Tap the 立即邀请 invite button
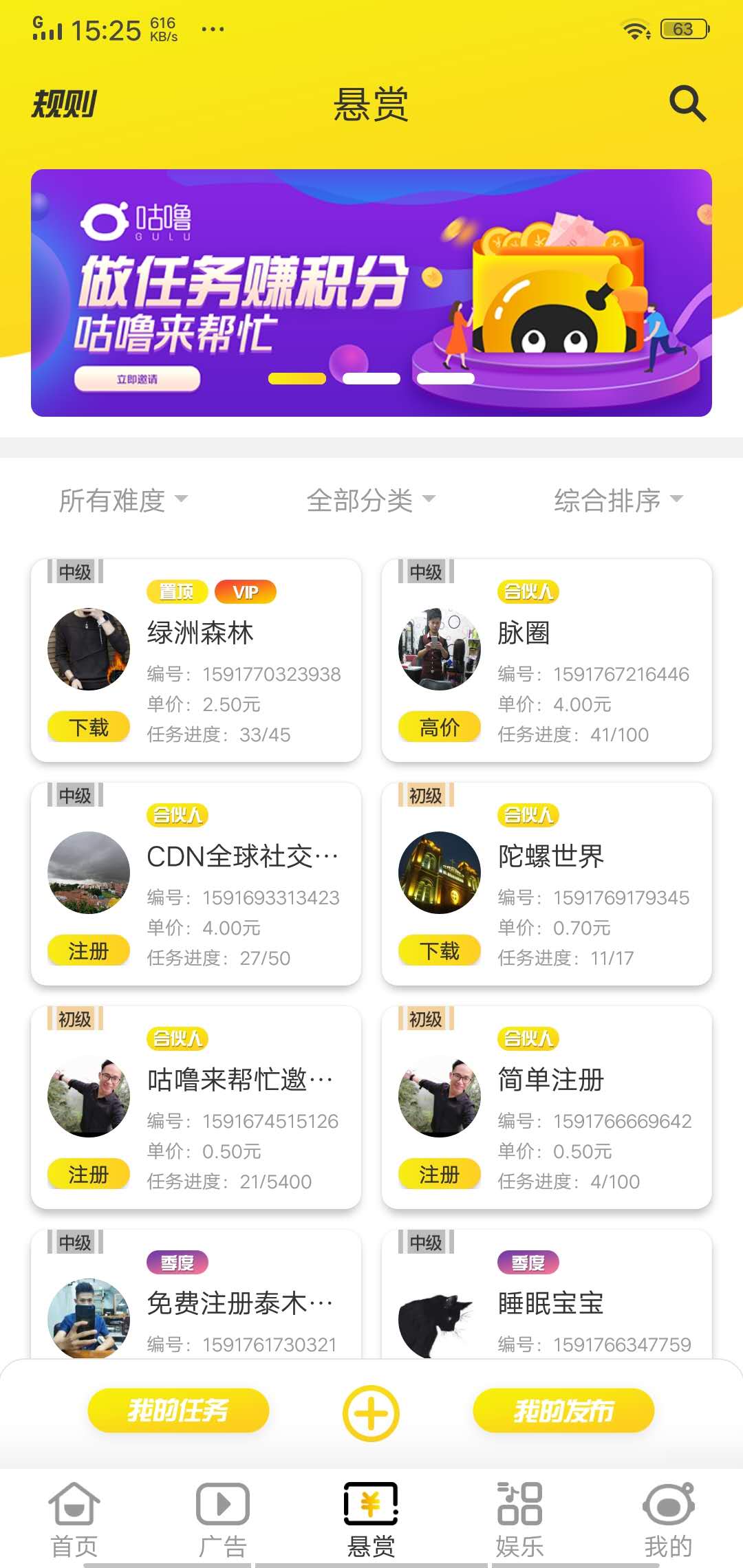The image size is (743, 1568). (138, 379)
